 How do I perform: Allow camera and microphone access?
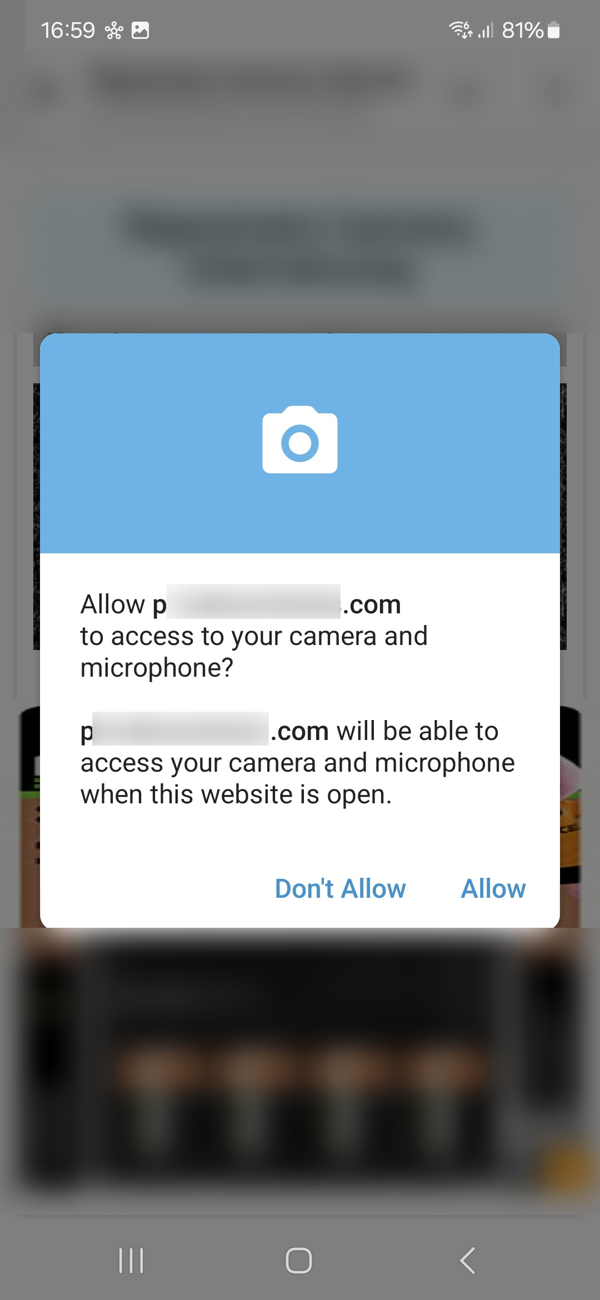click(x=493, y=888)
